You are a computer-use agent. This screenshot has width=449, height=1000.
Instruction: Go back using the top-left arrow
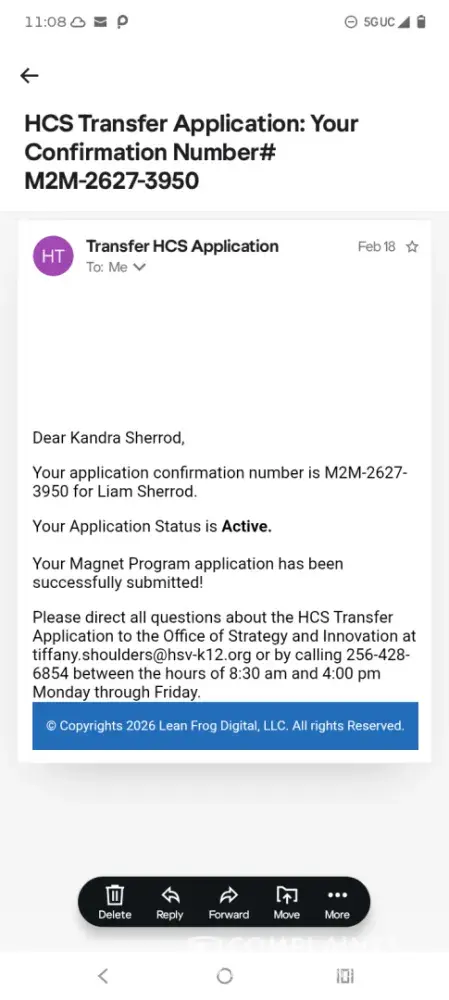pos(29,76)
